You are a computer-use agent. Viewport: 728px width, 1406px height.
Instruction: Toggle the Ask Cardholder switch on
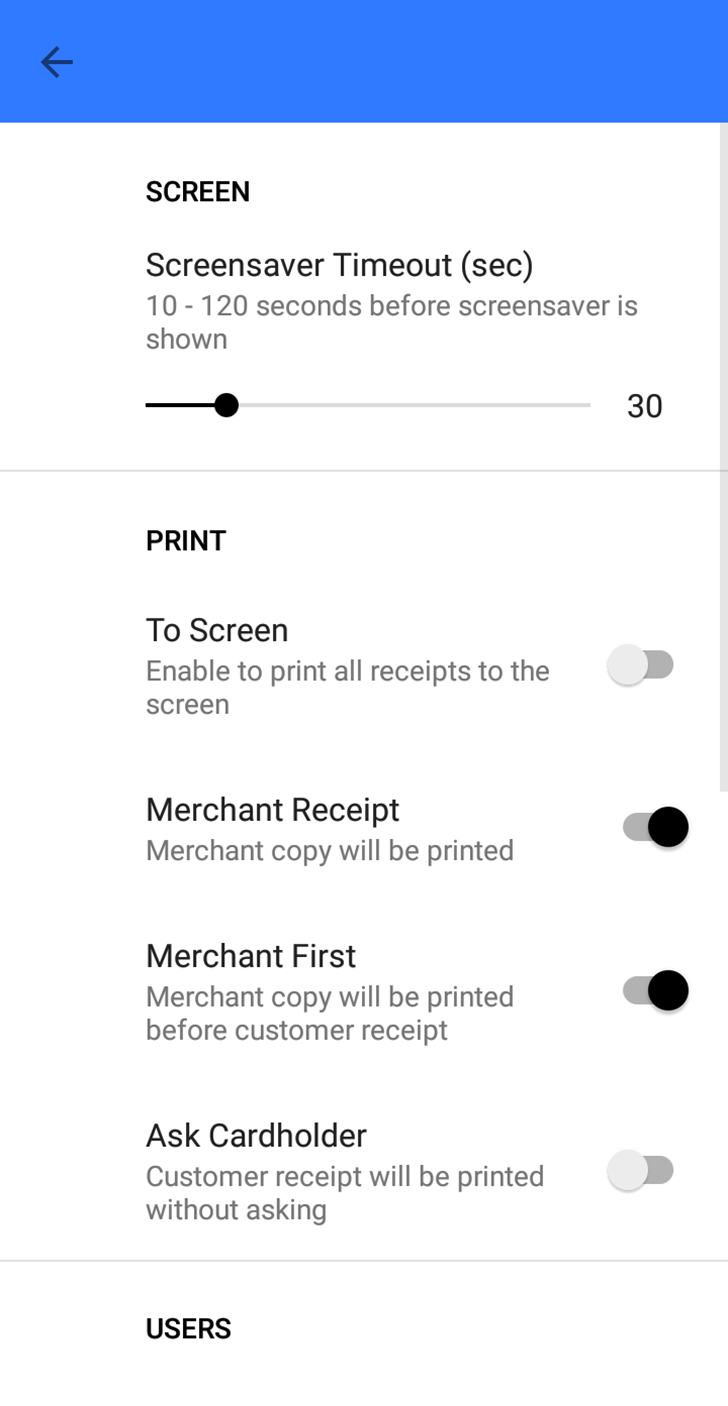[641, 1170]
